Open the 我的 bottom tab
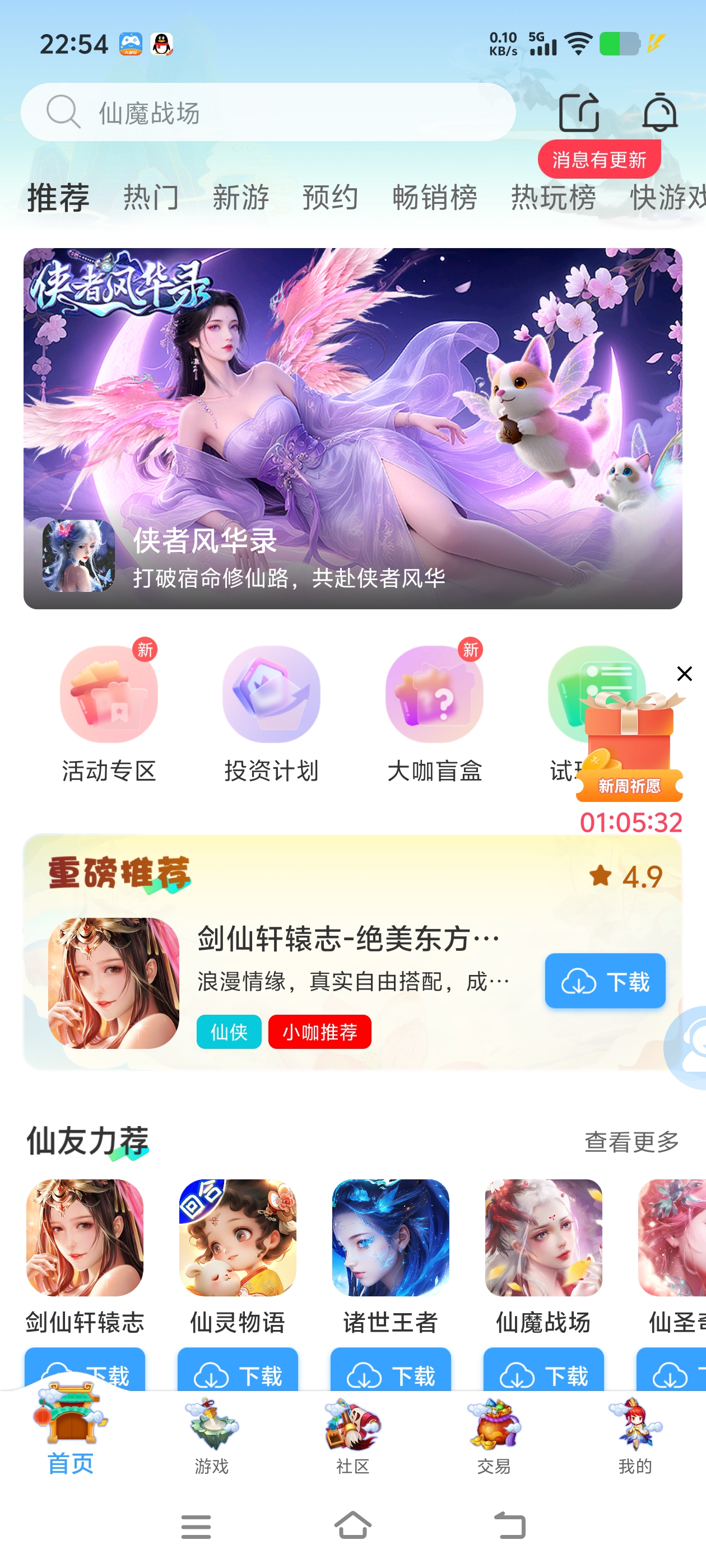This screenshot has height=1568, width=706. click(x=635, y=1436)
